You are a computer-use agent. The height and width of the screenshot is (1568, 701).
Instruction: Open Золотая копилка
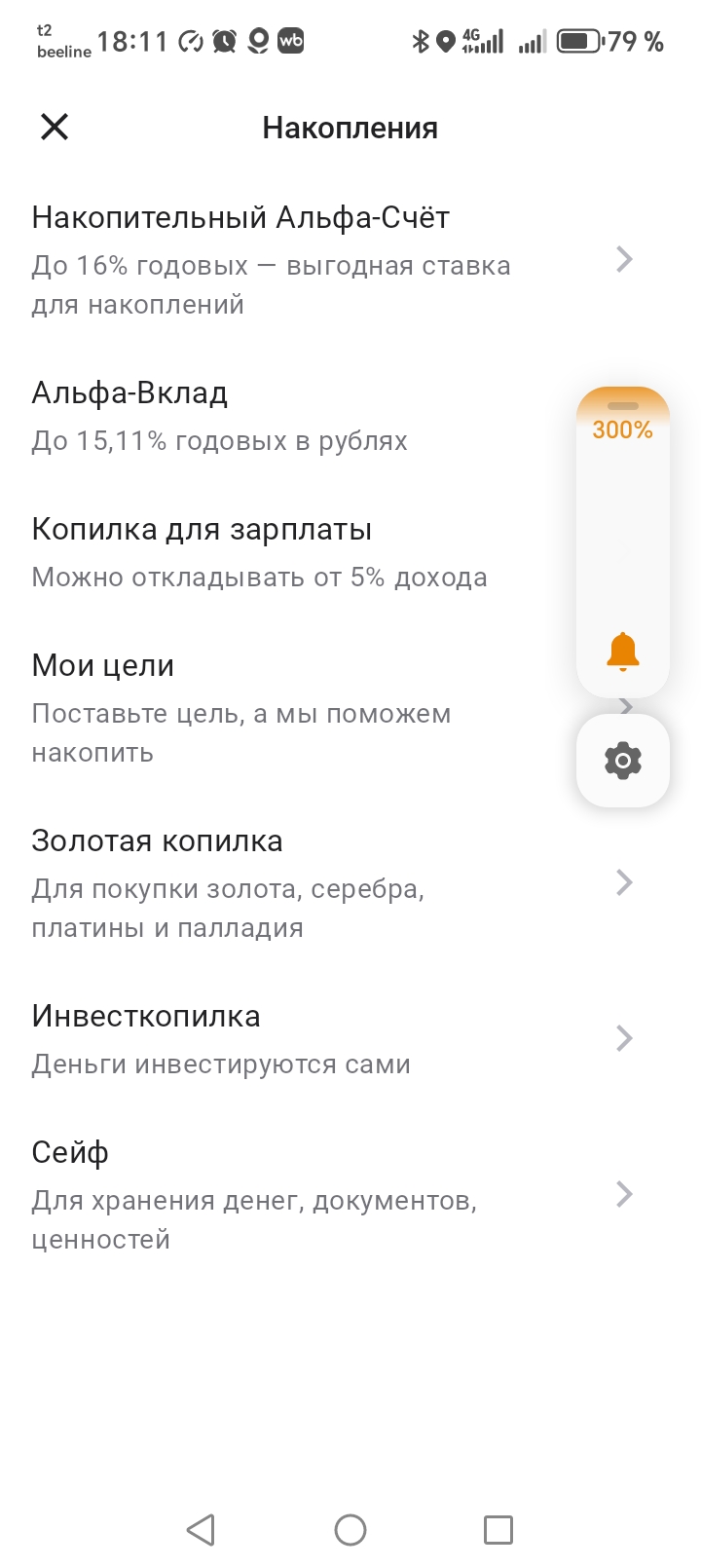pos(292,882)
